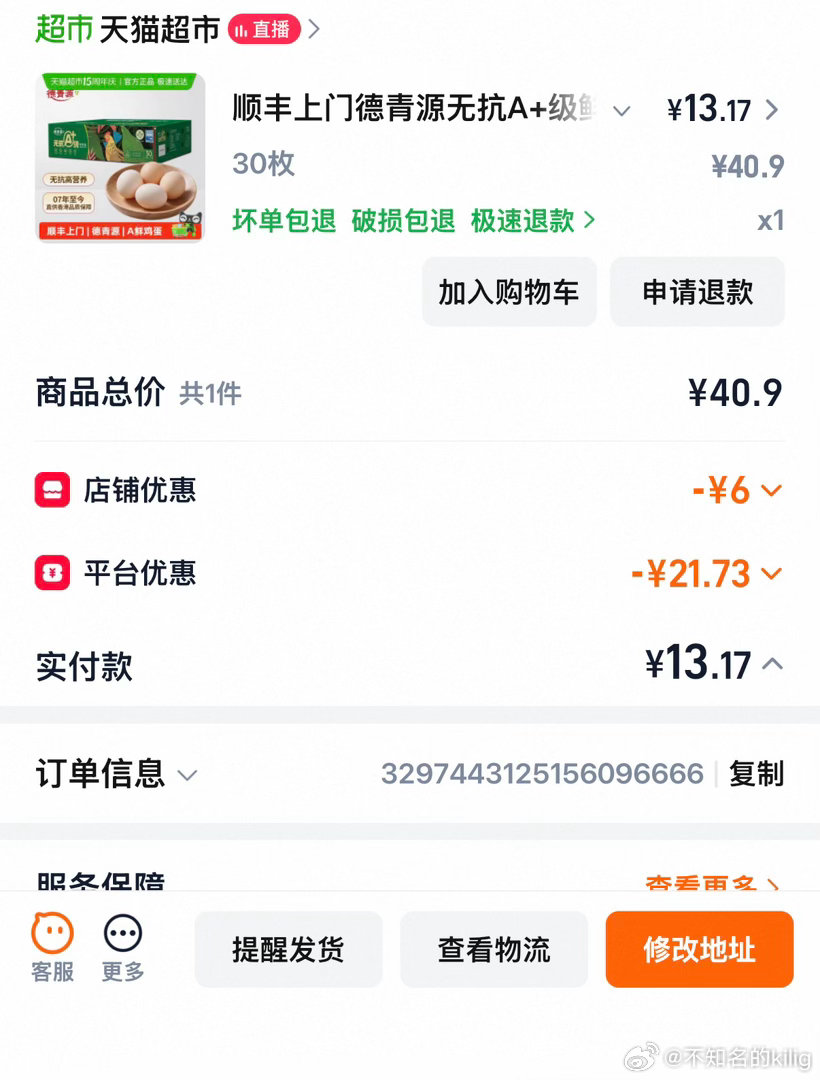The width and height of the screenshot is (820, 1080).
Task: Open 查看更多 in service guarantee
Action: [710, 884]
